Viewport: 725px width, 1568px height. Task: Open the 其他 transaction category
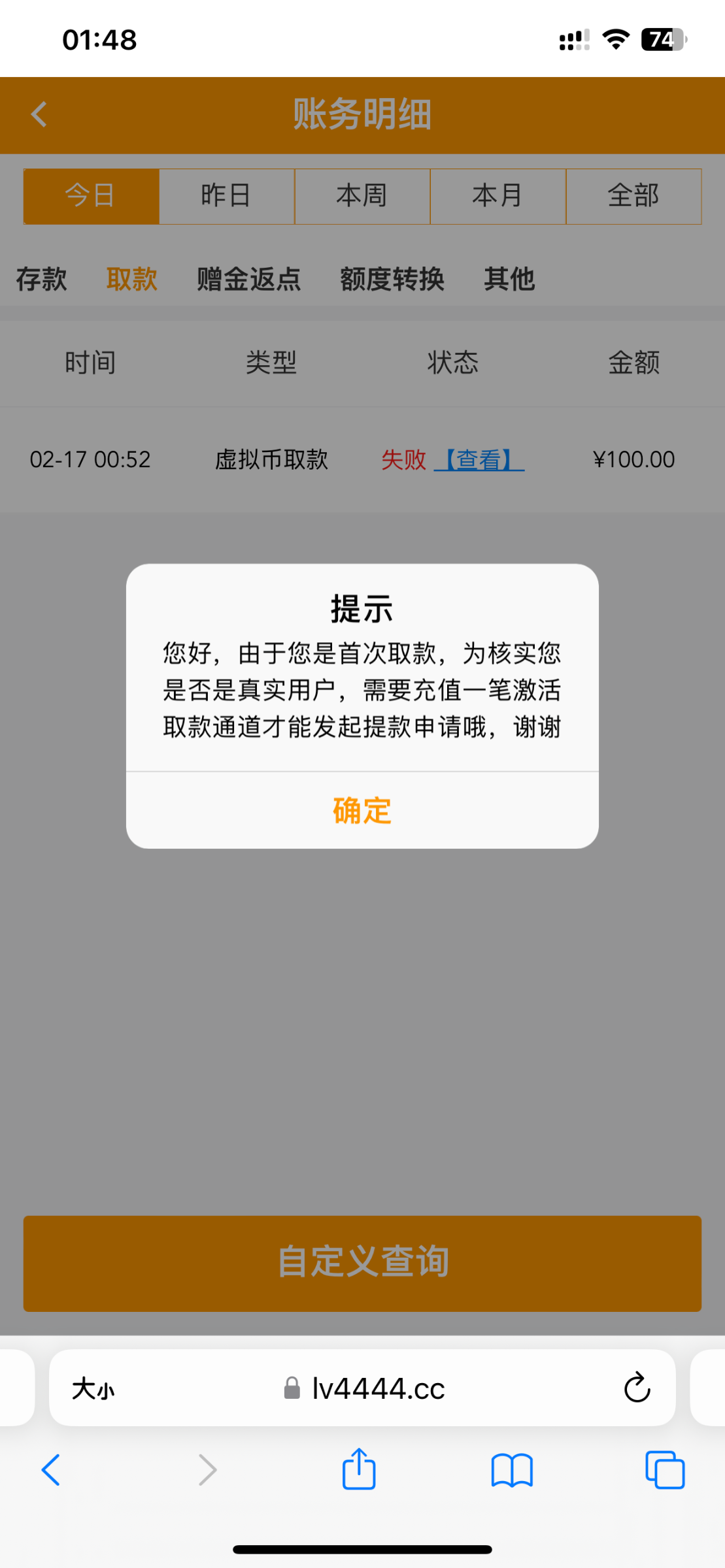[x=510, y=278]
